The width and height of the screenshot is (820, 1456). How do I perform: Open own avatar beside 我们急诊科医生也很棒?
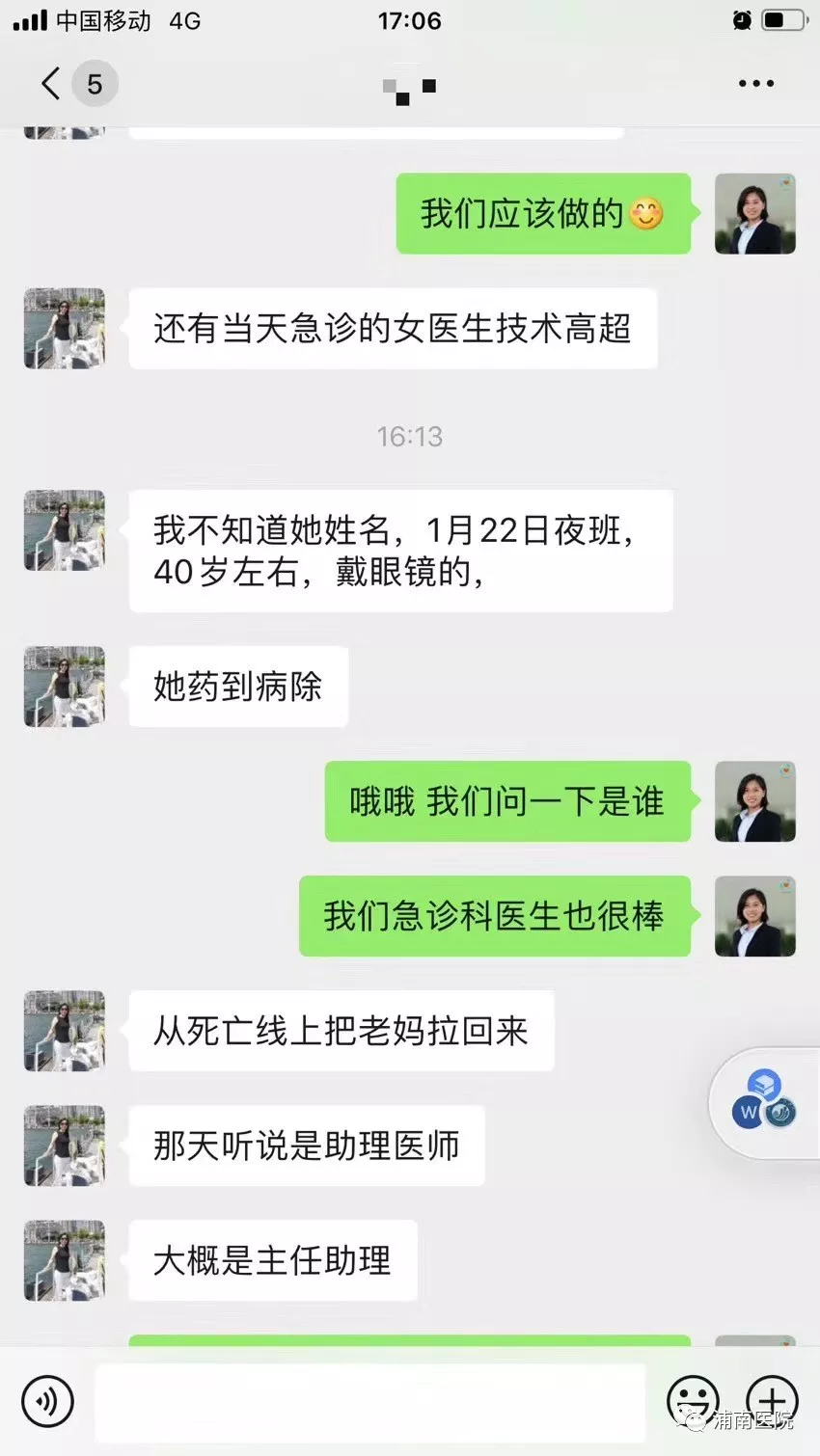[x=754, y=916]
